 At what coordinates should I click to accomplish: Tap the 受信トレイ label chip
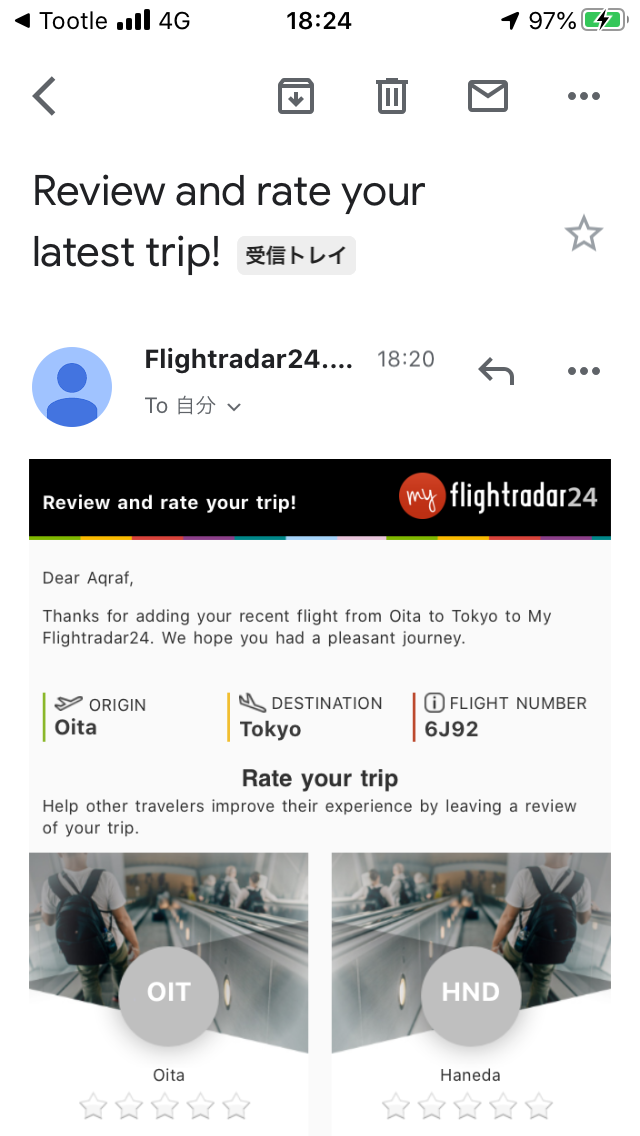tap(296, 256)
